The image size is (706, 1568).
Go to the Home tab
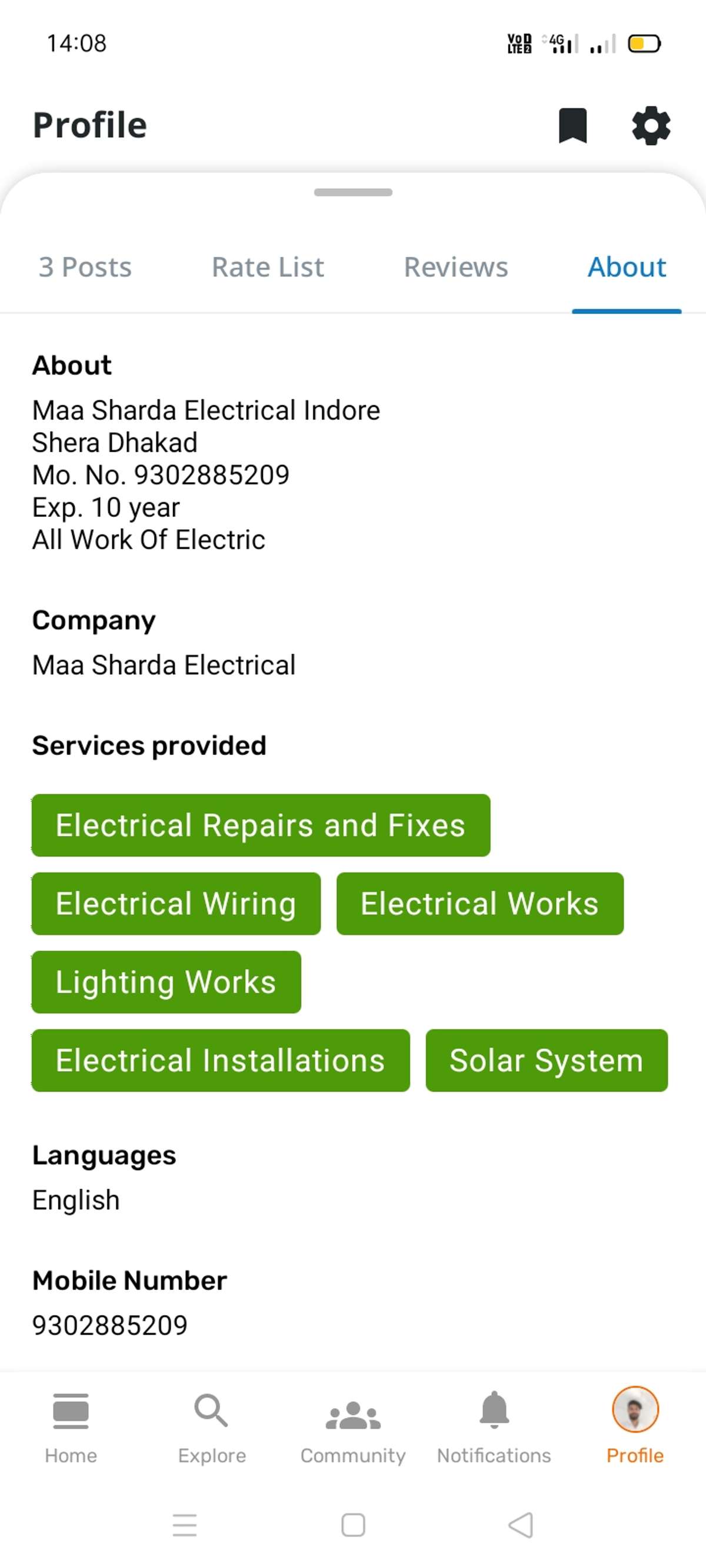pos(71,1427)
